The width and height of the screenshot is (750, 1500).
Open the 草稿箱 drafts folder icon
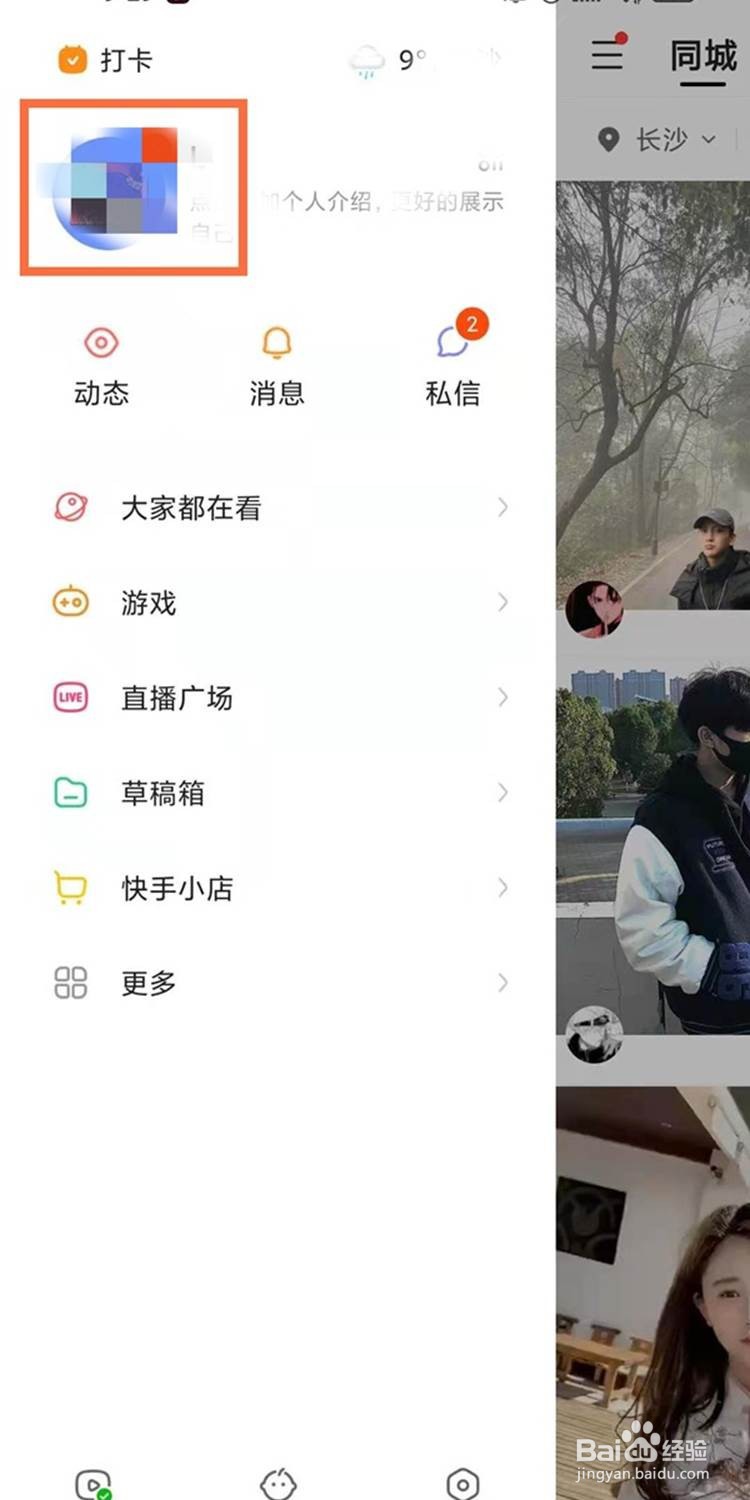coord(70,793)
